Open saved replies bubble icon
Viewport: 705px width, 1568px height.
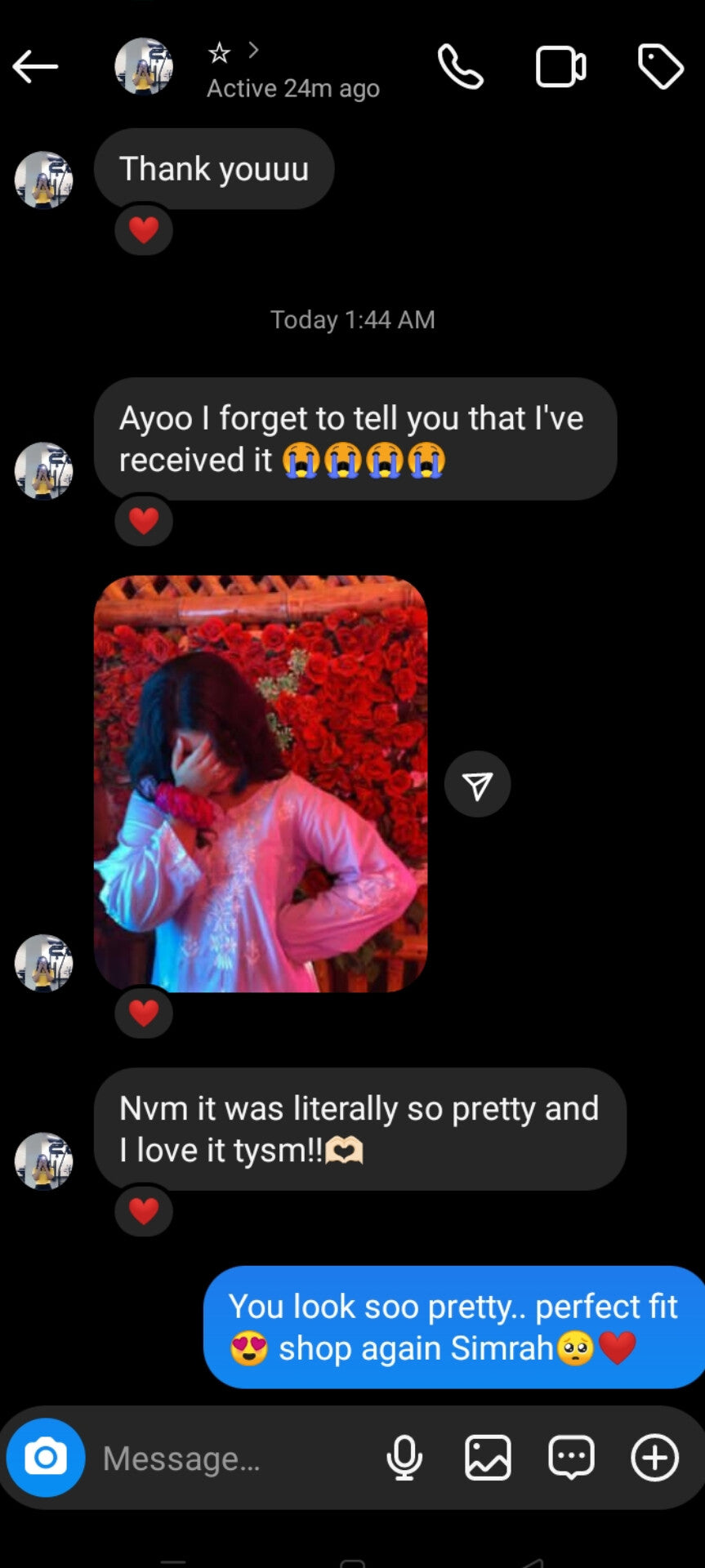point(571,1458)
